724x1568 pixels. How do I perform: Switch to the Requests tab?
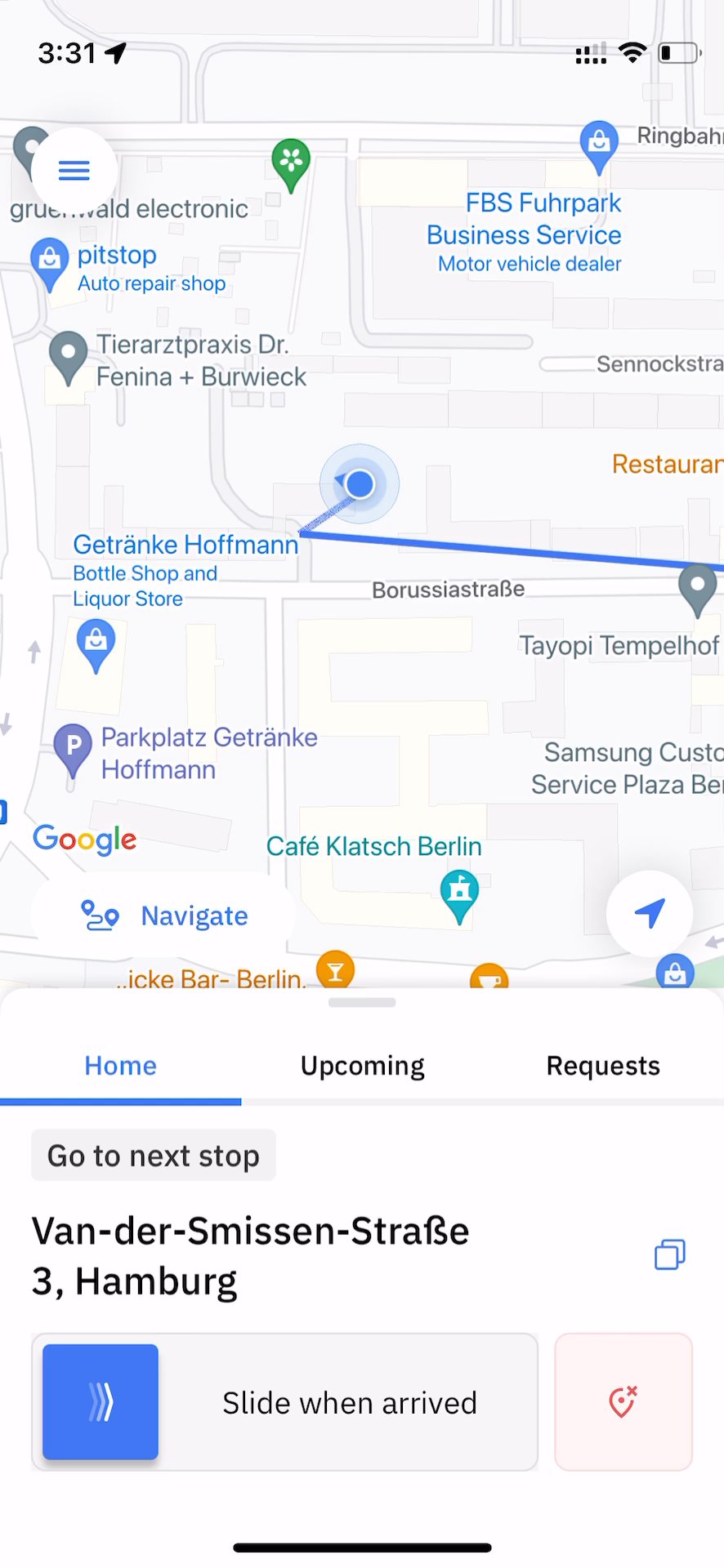603,1066
